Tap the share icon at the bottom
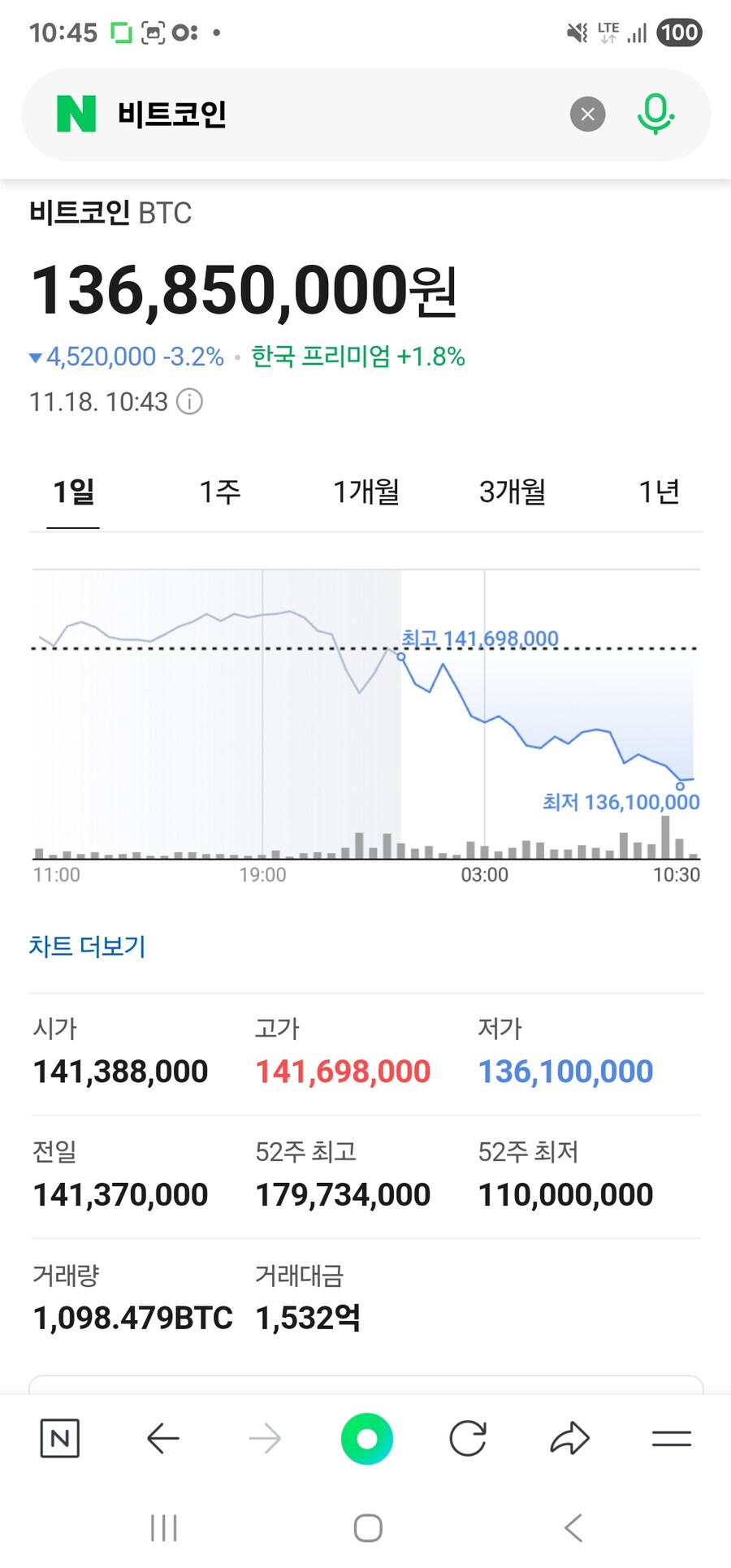731x1568 pixels. 570,1438
